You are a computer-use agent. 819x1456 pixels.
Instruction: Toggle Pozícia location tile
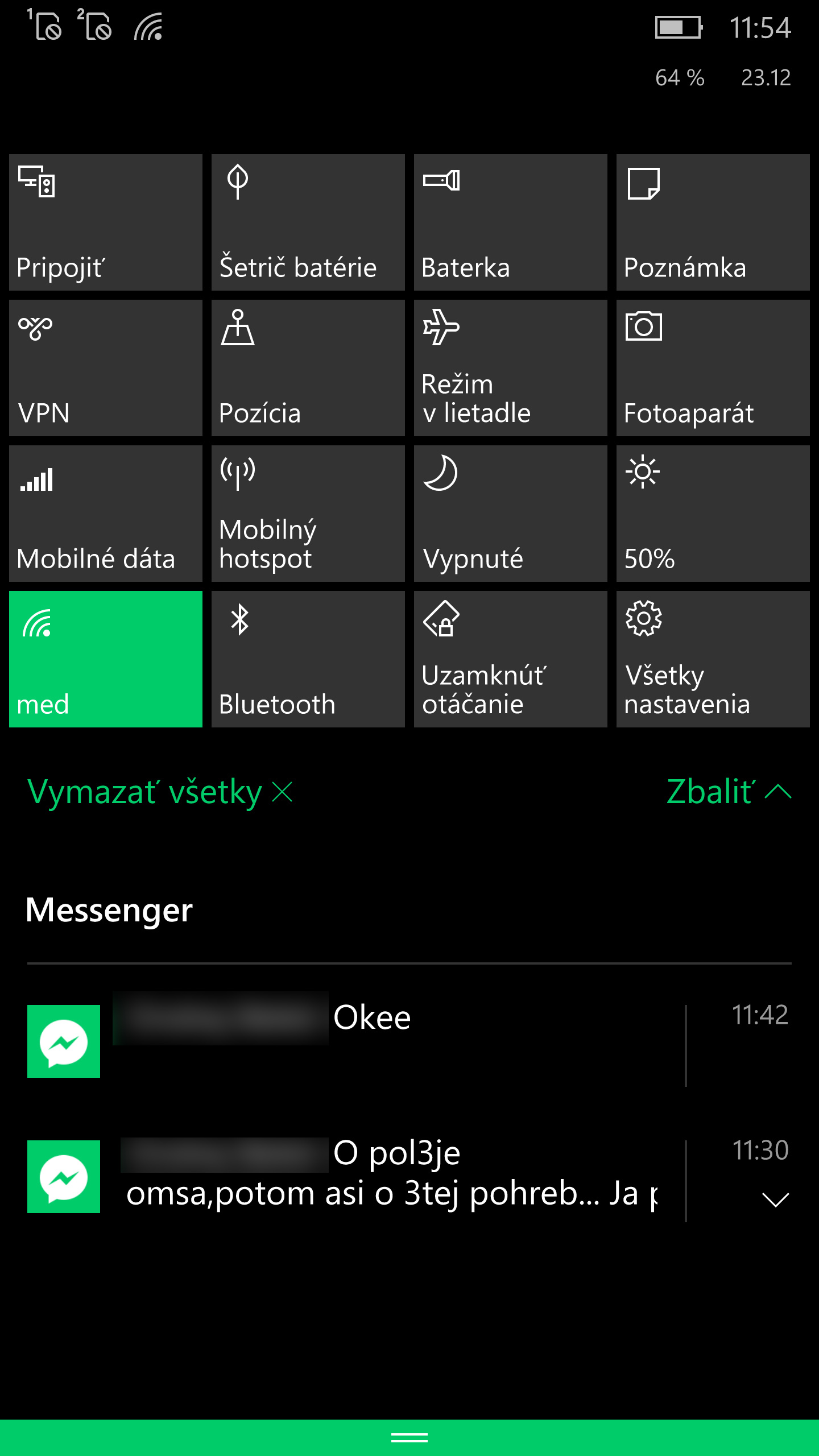(x=308, y=368)
